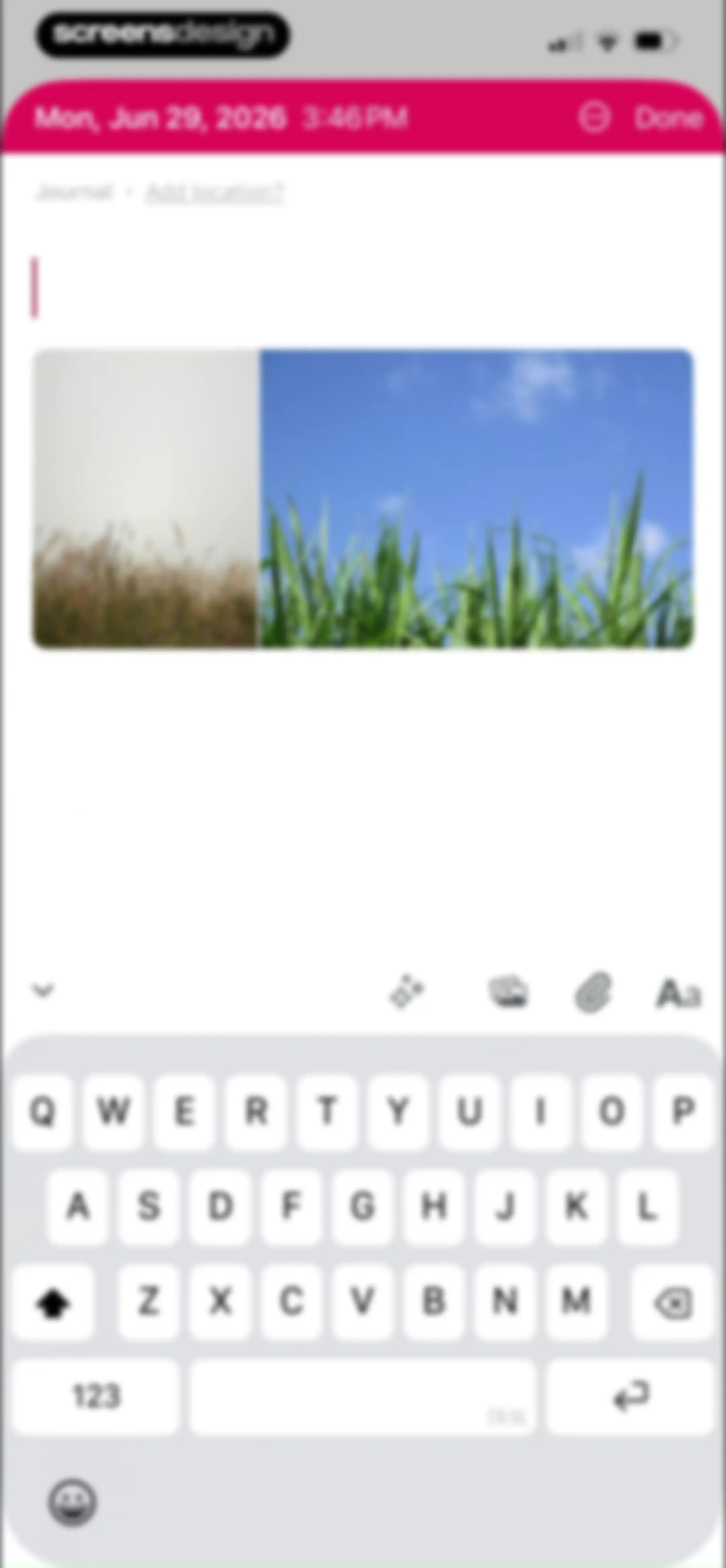Attach a file with the paperclip
The image size is (726, 1568).
594,992
